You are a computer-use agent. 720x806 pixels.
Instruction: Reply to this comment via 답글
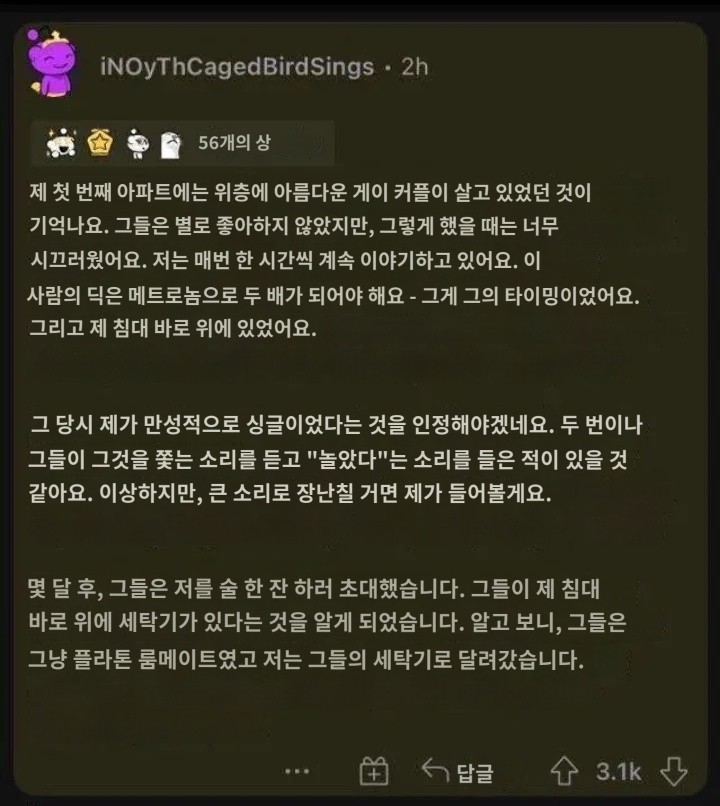pos(458,771)
